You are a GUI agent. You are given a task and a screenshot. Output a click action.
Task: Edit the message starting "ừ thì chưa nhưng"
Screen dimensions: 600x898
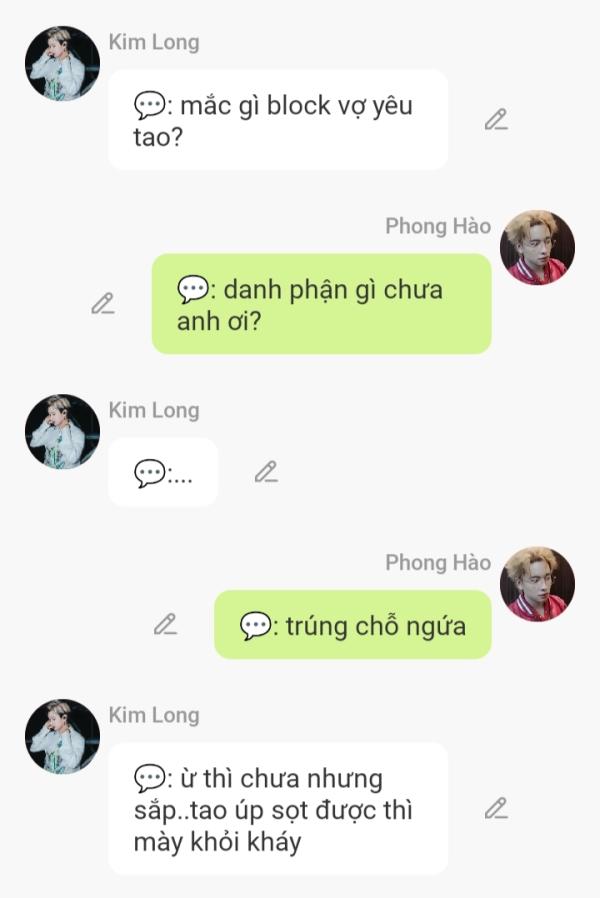pyautogui.click(x=495, y=809)
